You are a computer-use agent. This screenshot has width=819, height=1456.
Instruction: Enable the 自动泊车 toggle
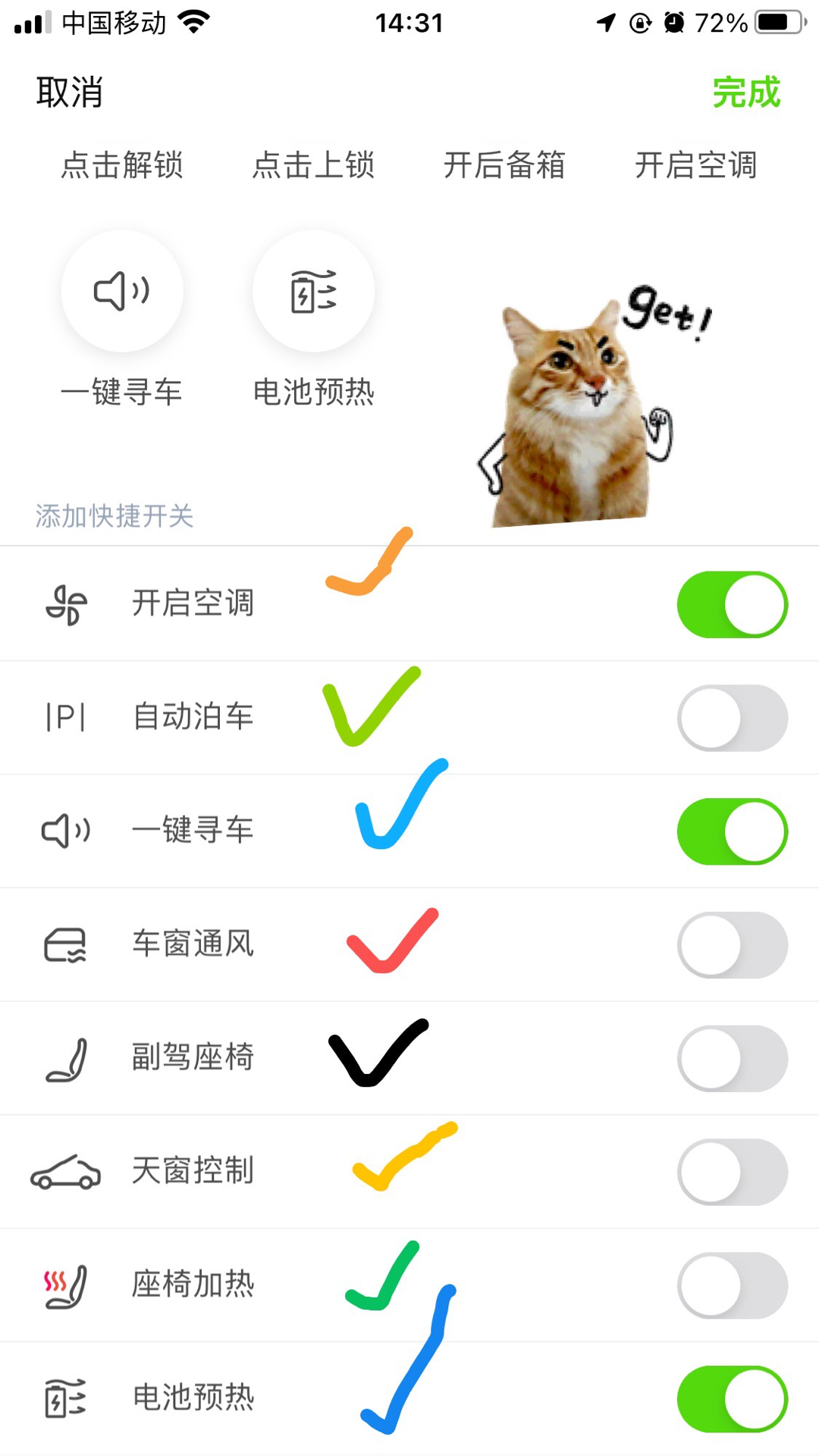pyautogui.click(x=730, y=717)
